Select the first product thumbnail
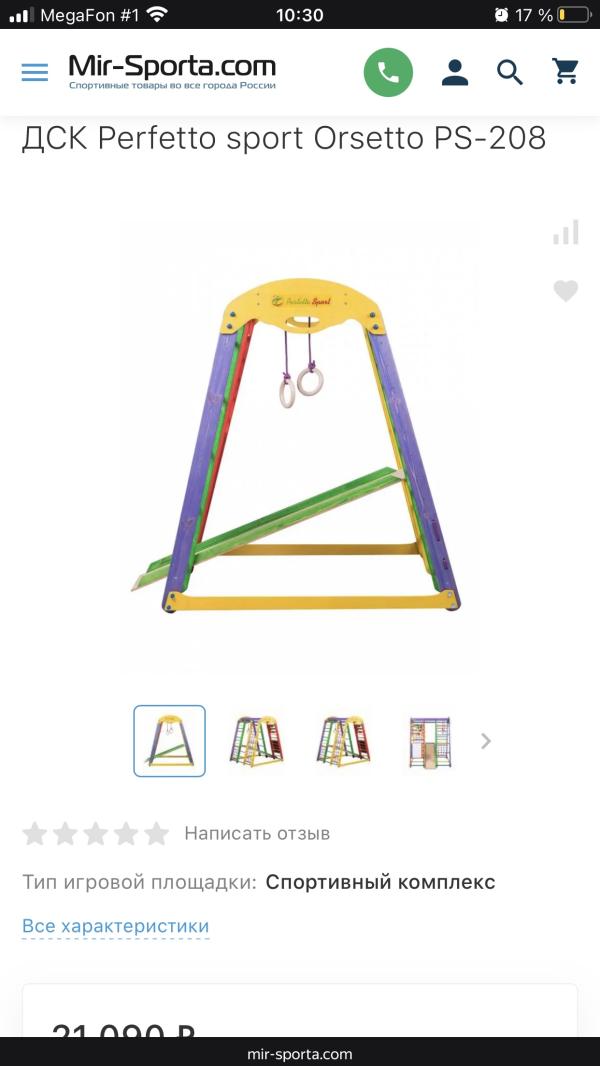The height and width of the screenshot is (1066, 600). 169,740
